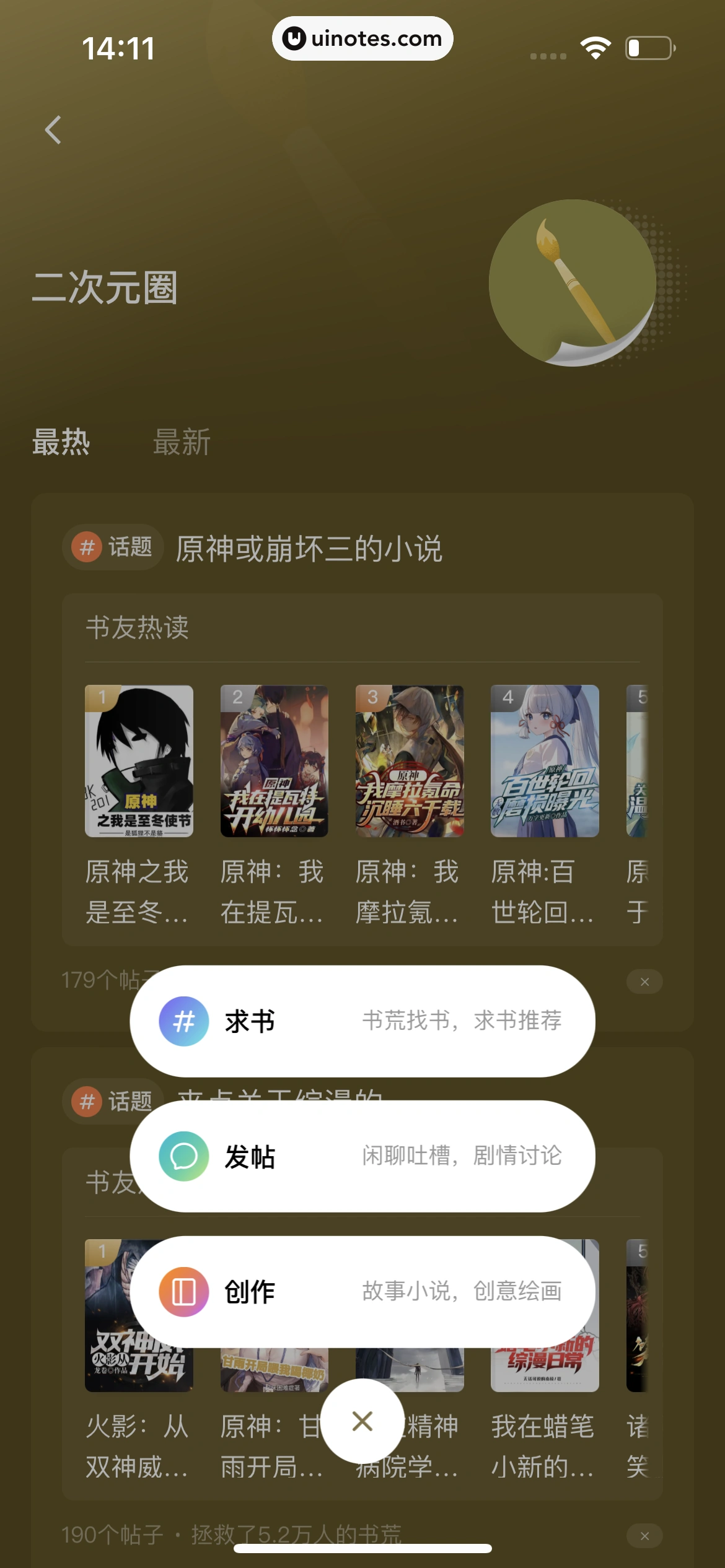Screen dimensions: 725x1568
Task: Close the post options menu
Action: 362,1421
